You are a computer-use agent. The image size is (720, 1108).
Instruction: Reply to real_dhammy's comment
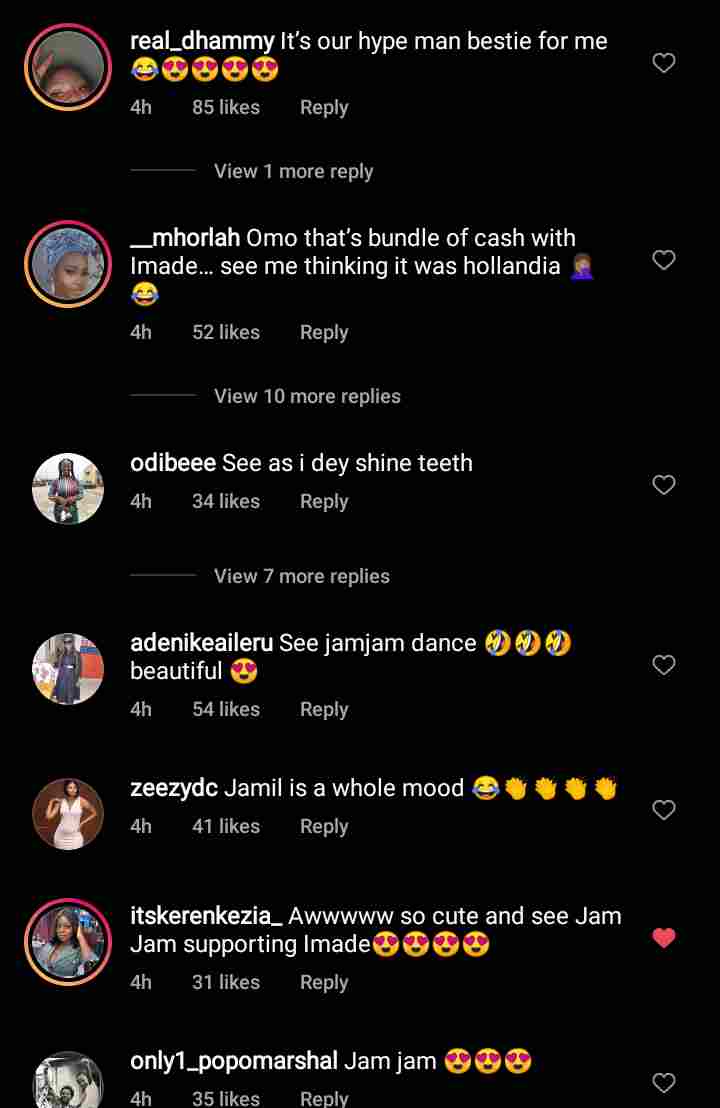(324, 107)
